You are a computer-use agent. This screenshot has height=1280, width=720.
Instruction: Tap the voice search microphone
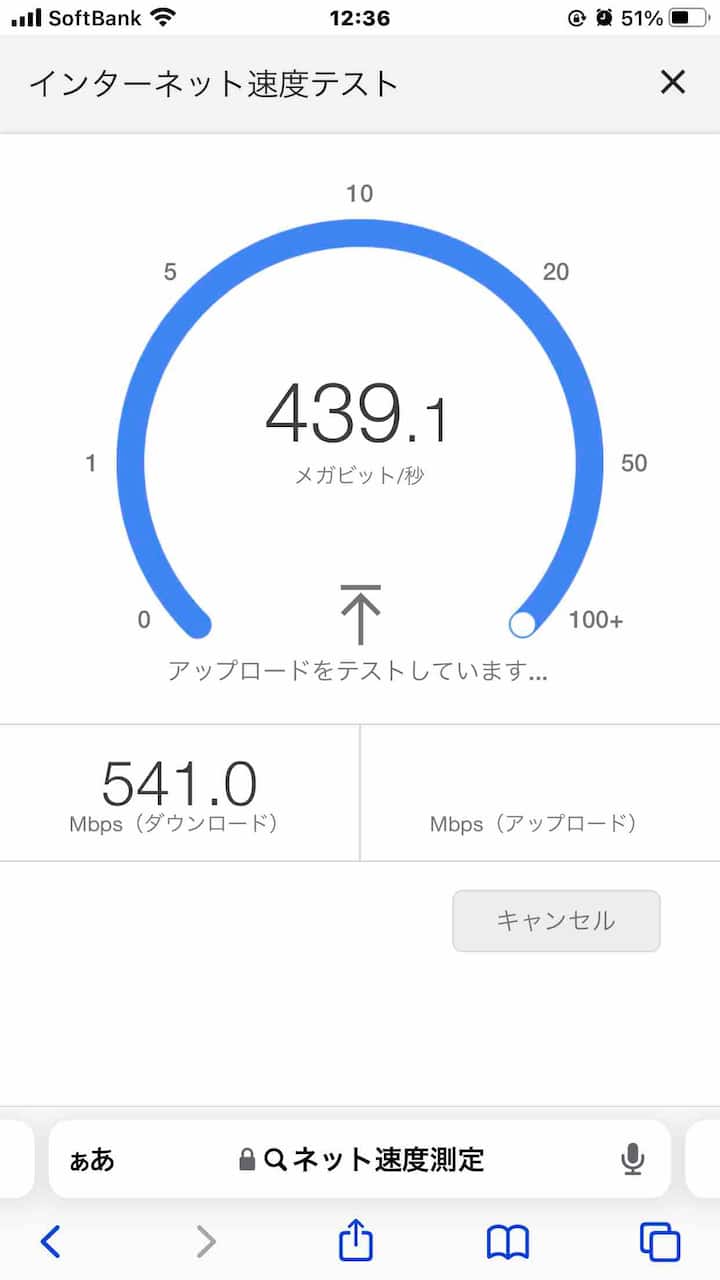(632, 1159)
